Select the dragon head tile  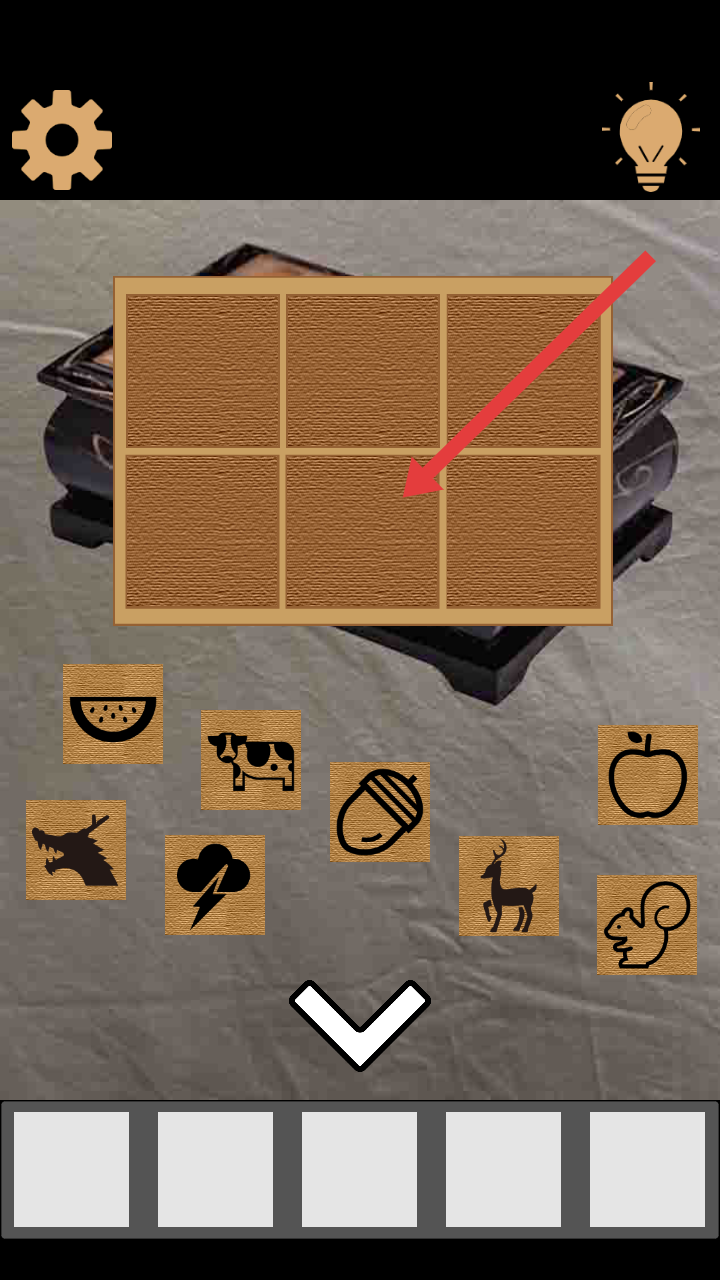coord(76,850)
